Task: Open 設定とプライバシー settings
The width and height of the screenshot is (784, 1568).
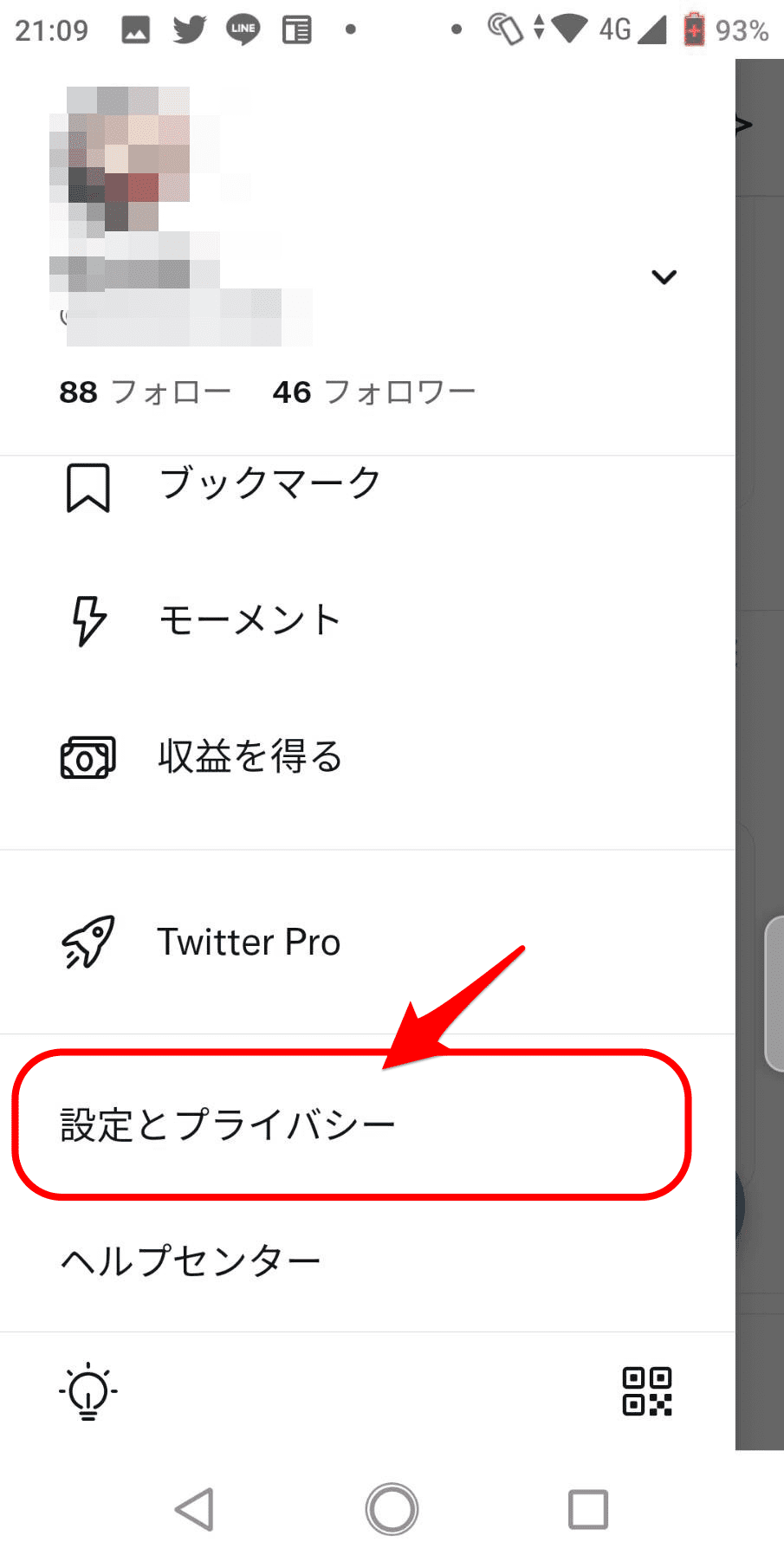Action: pos(228,1125)
